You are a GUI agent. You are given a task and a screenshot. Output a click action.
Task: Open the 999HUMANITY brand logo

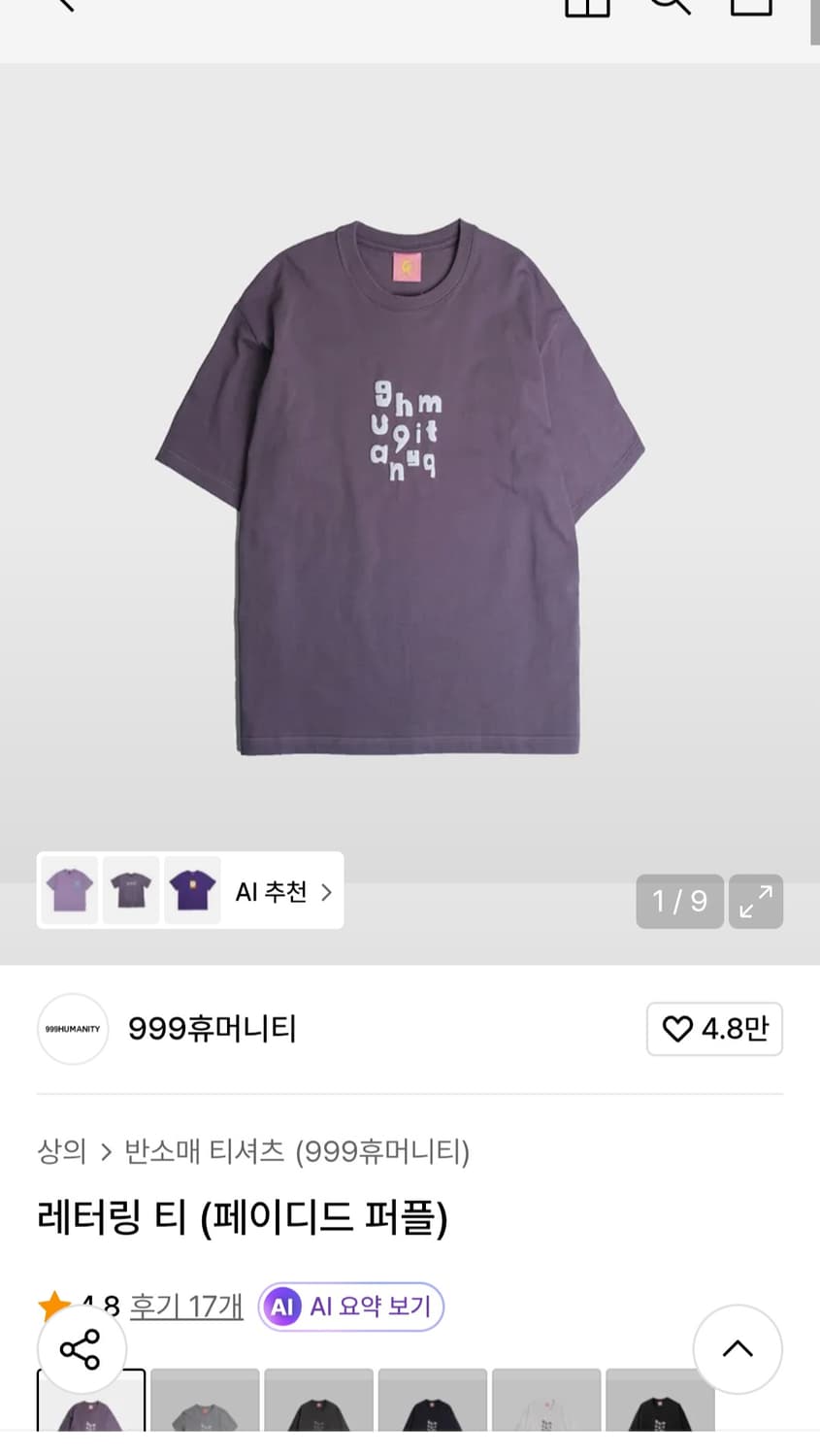73,1029
